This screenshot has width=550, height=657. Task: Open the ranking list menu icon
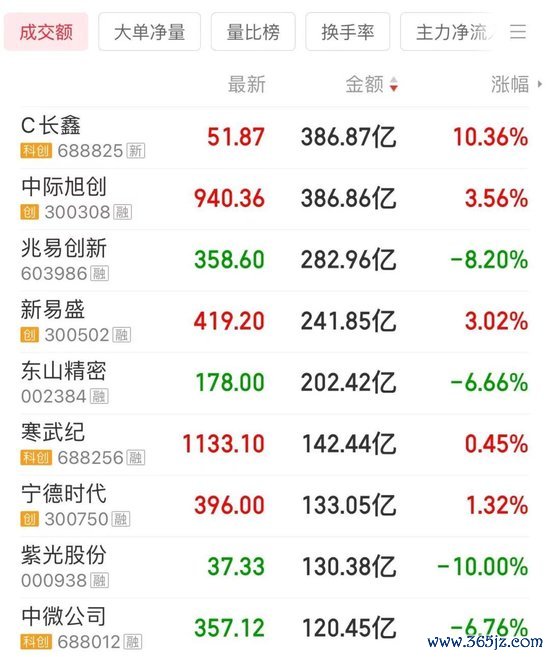[518, 32]
